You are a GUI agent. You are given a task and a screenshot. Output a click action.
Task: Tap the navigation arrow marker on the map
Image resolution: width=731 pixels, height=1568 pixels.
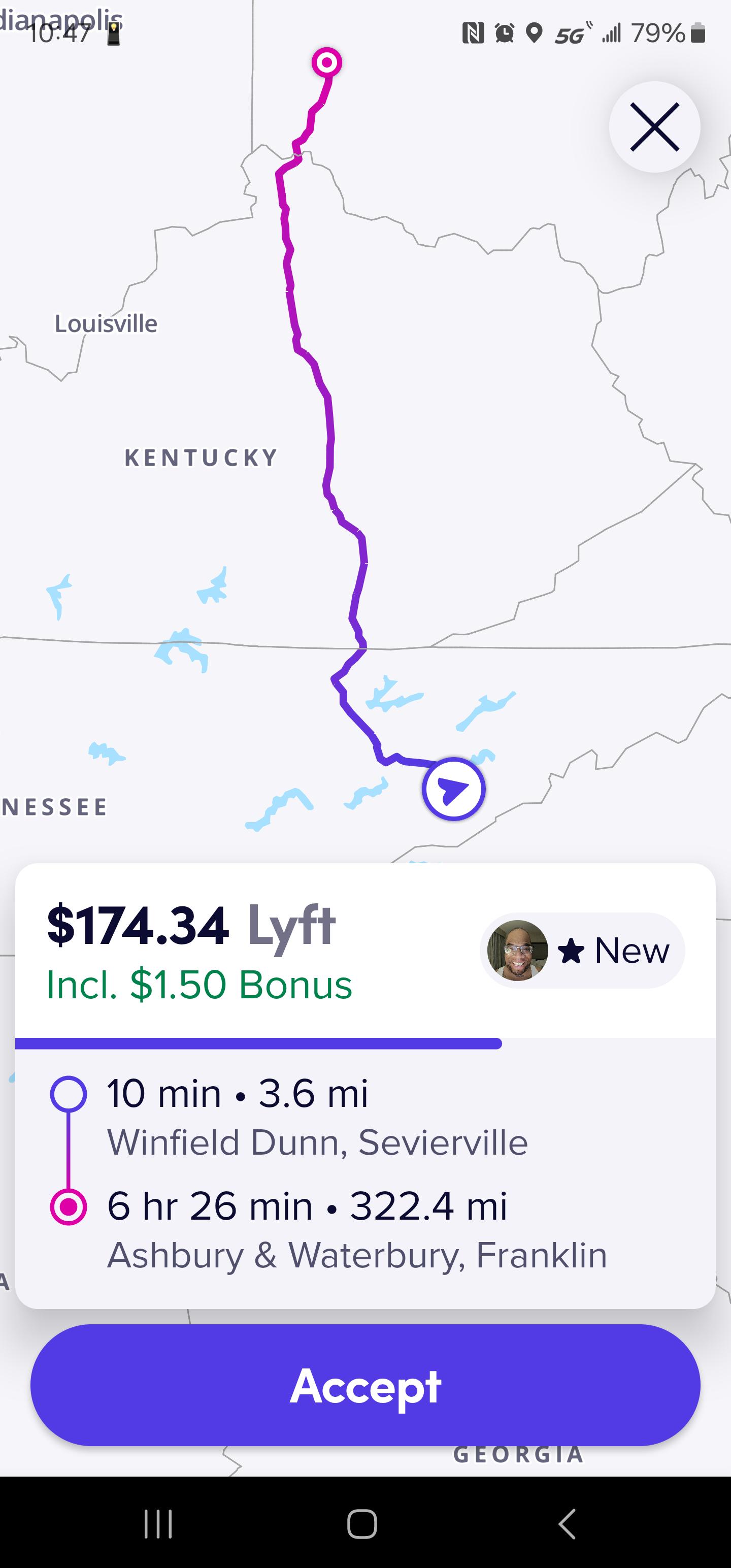point(454,788)
